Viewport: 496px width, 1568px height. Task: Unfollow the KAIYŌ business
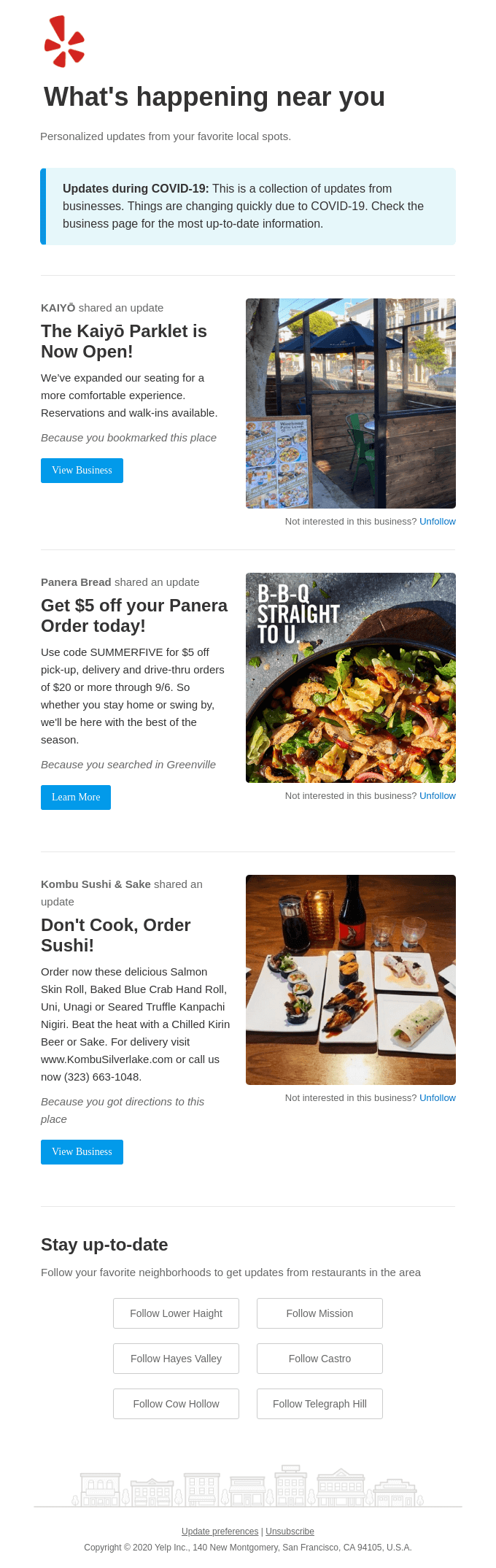(x=437, y=522)
